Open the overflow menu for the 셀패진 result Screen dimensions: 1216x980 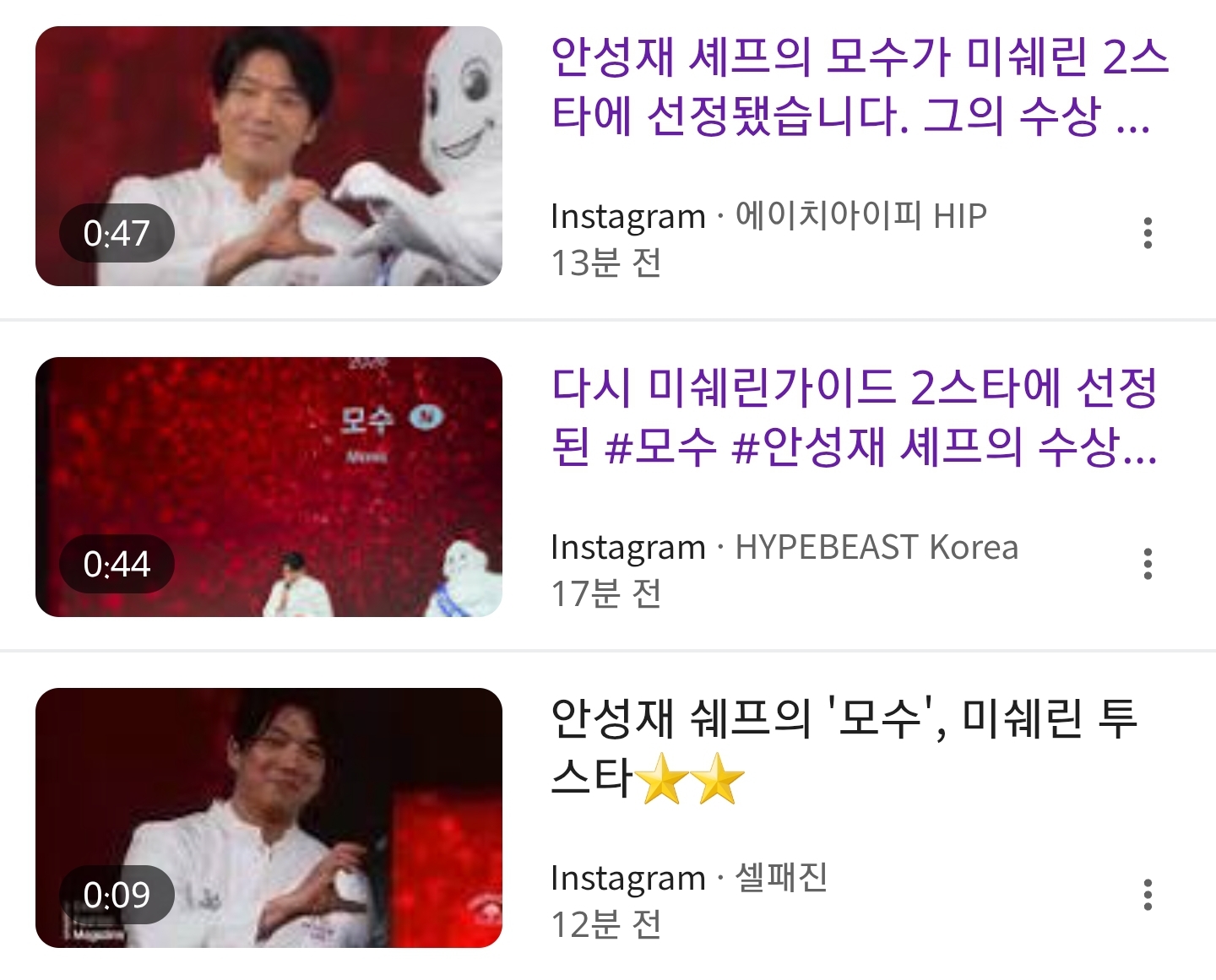1147,895
